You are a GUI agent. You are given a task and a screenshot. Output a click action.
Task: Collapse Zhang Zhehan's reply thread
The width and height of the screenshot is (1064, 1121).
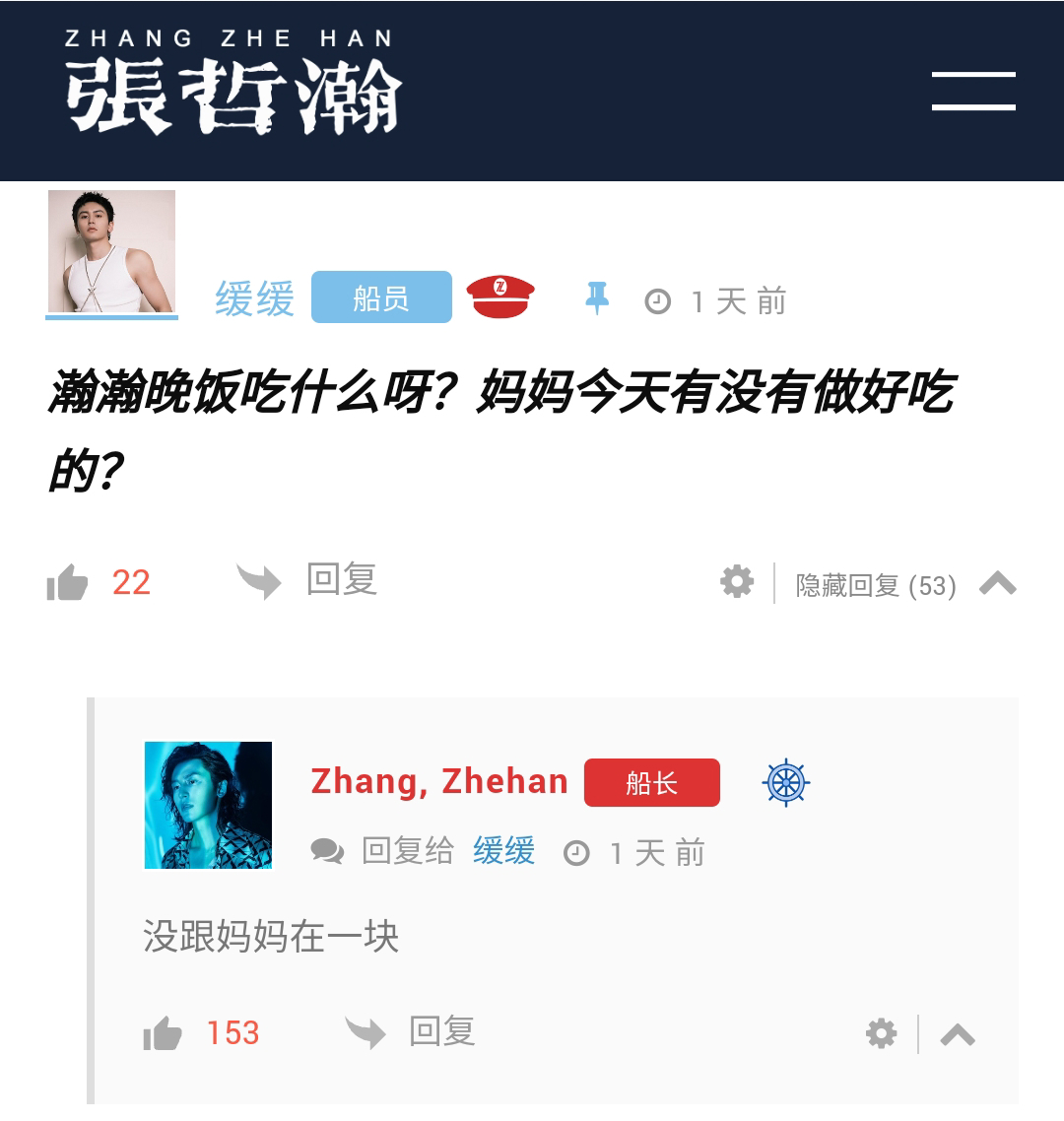click(x=957, y=1034)
